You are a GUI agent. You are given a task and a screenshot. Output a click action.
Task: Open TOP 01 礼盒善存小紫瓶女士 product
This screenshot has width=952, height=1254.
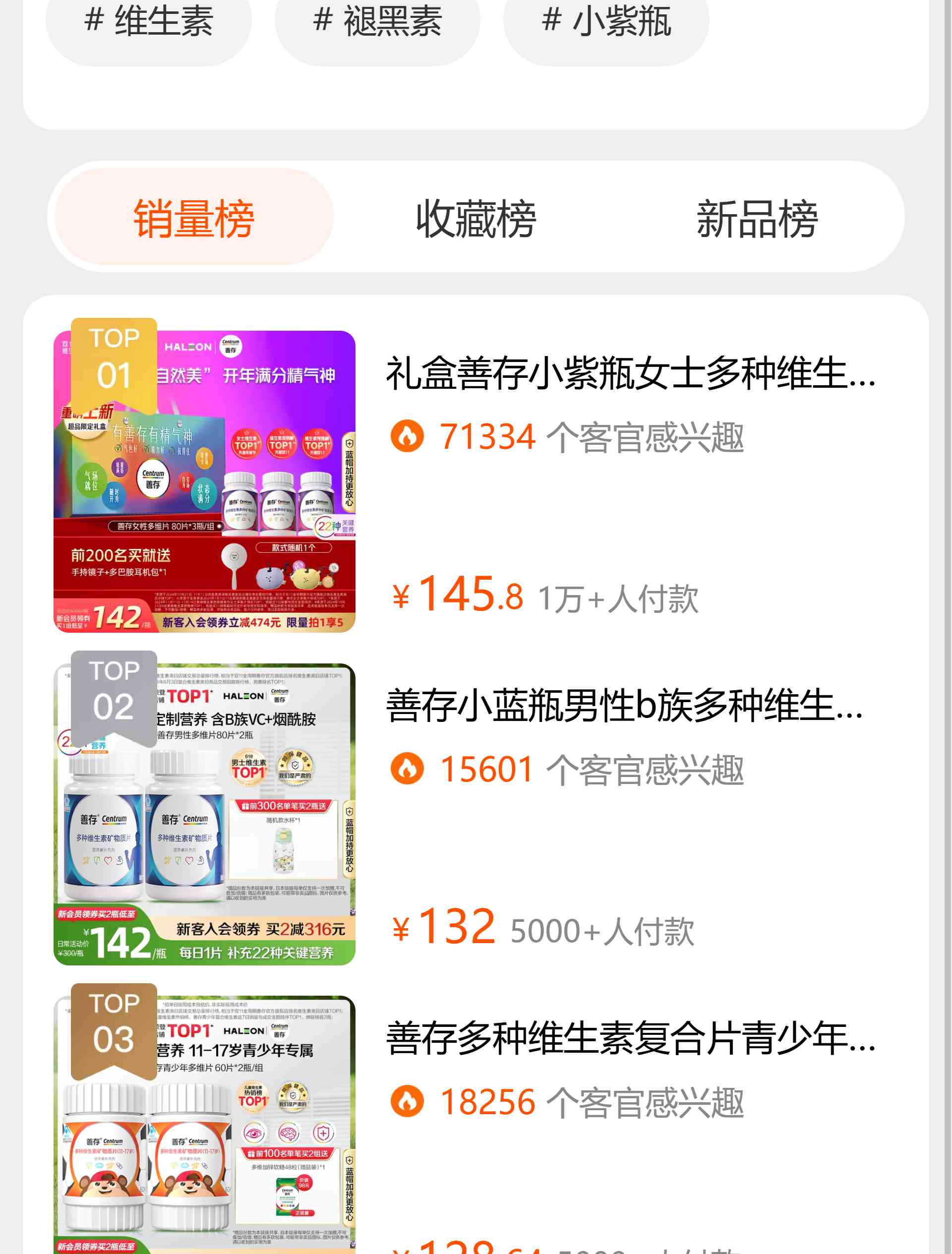click(x=630, y=373)
